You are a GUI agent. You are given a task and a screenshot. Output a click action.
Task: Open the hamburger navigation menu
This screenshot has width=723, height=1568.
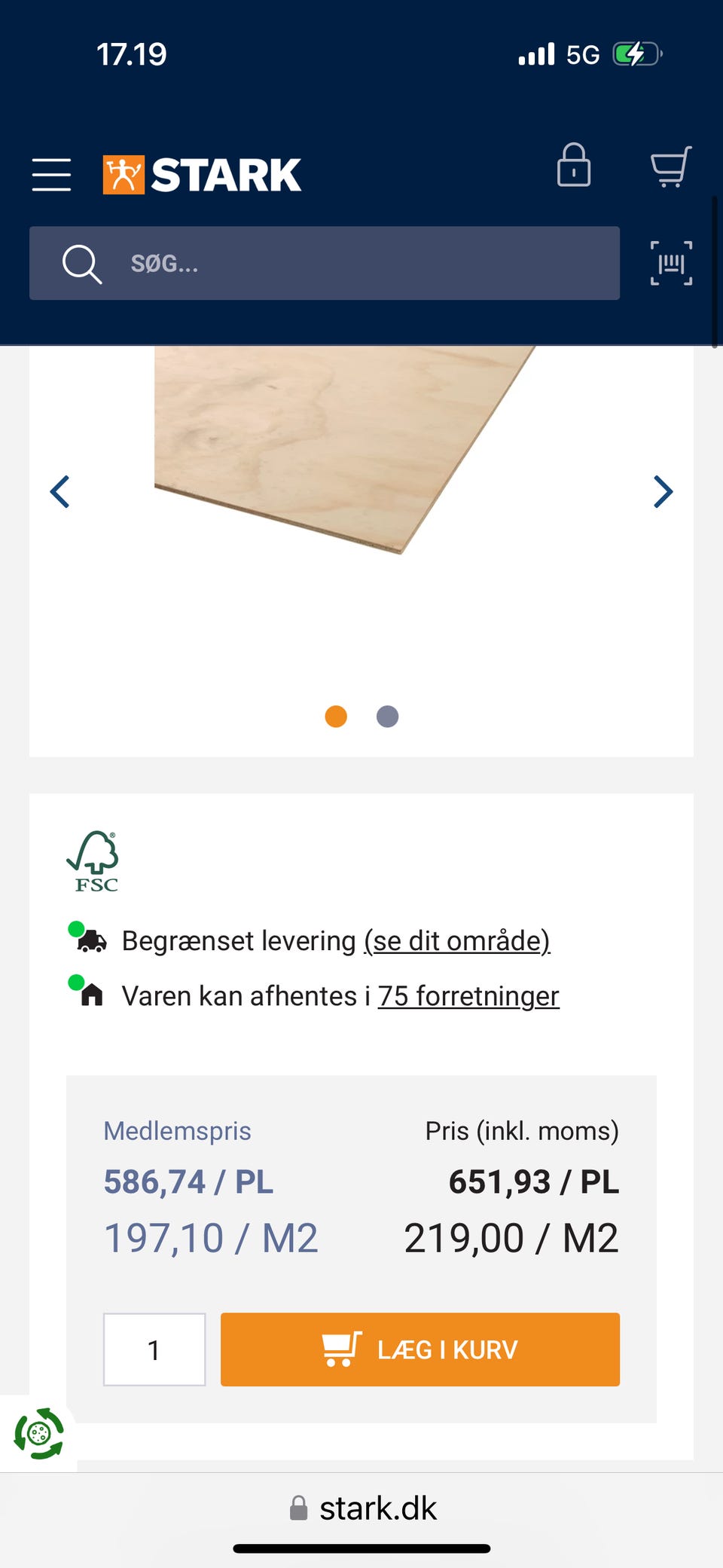(x=50, y=173)
